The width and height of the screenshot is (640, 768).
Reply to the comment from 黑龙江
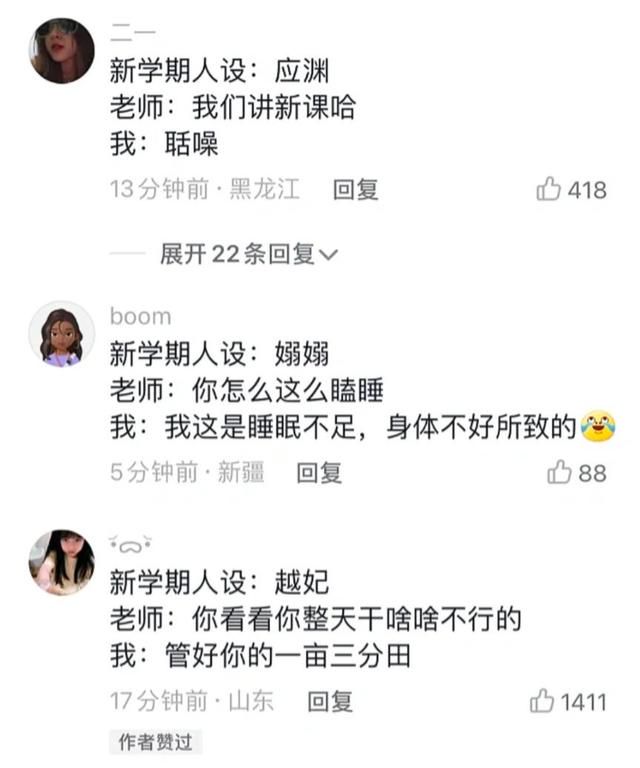pos(355,189)
